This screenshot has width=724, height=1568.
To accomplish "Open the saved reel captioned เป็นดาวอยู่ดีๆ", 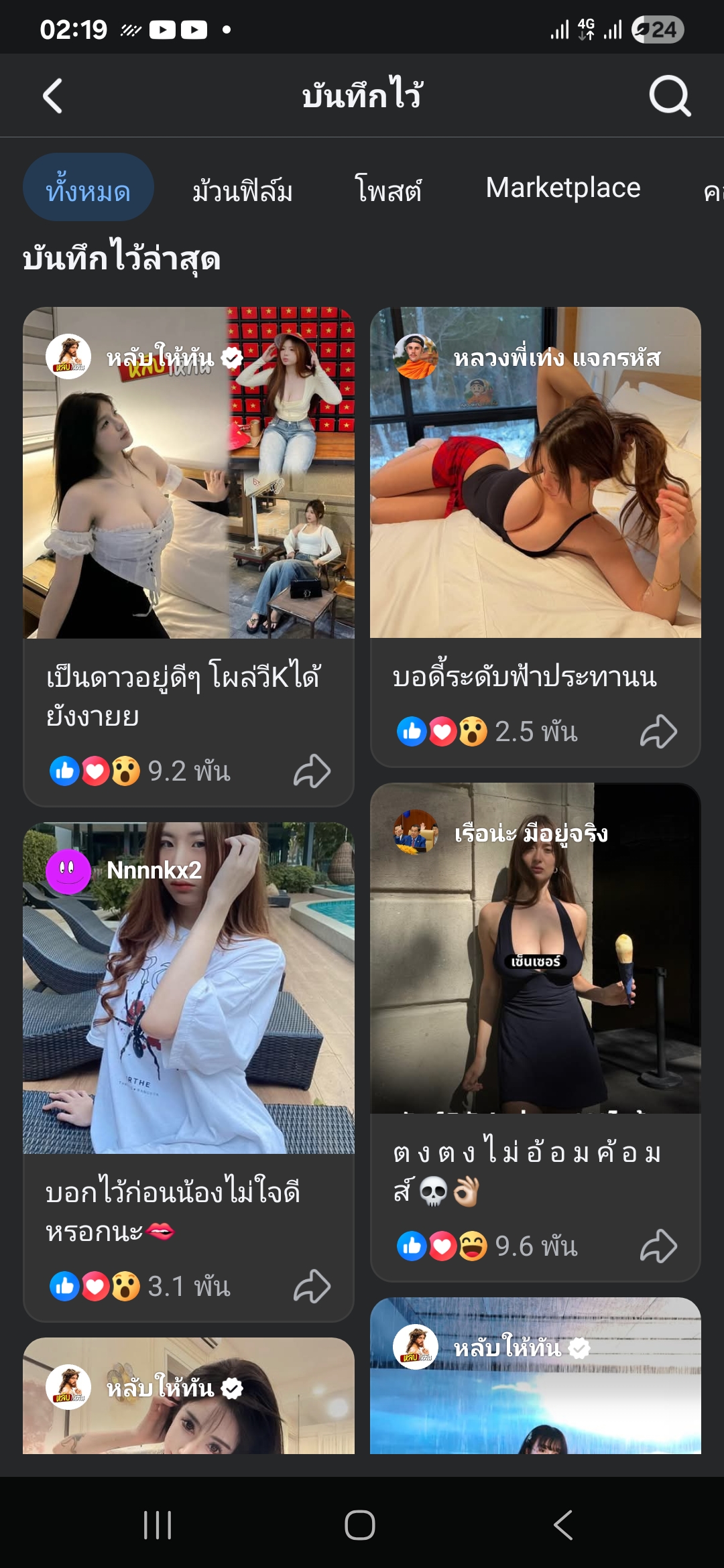I will tap(188, 473).
